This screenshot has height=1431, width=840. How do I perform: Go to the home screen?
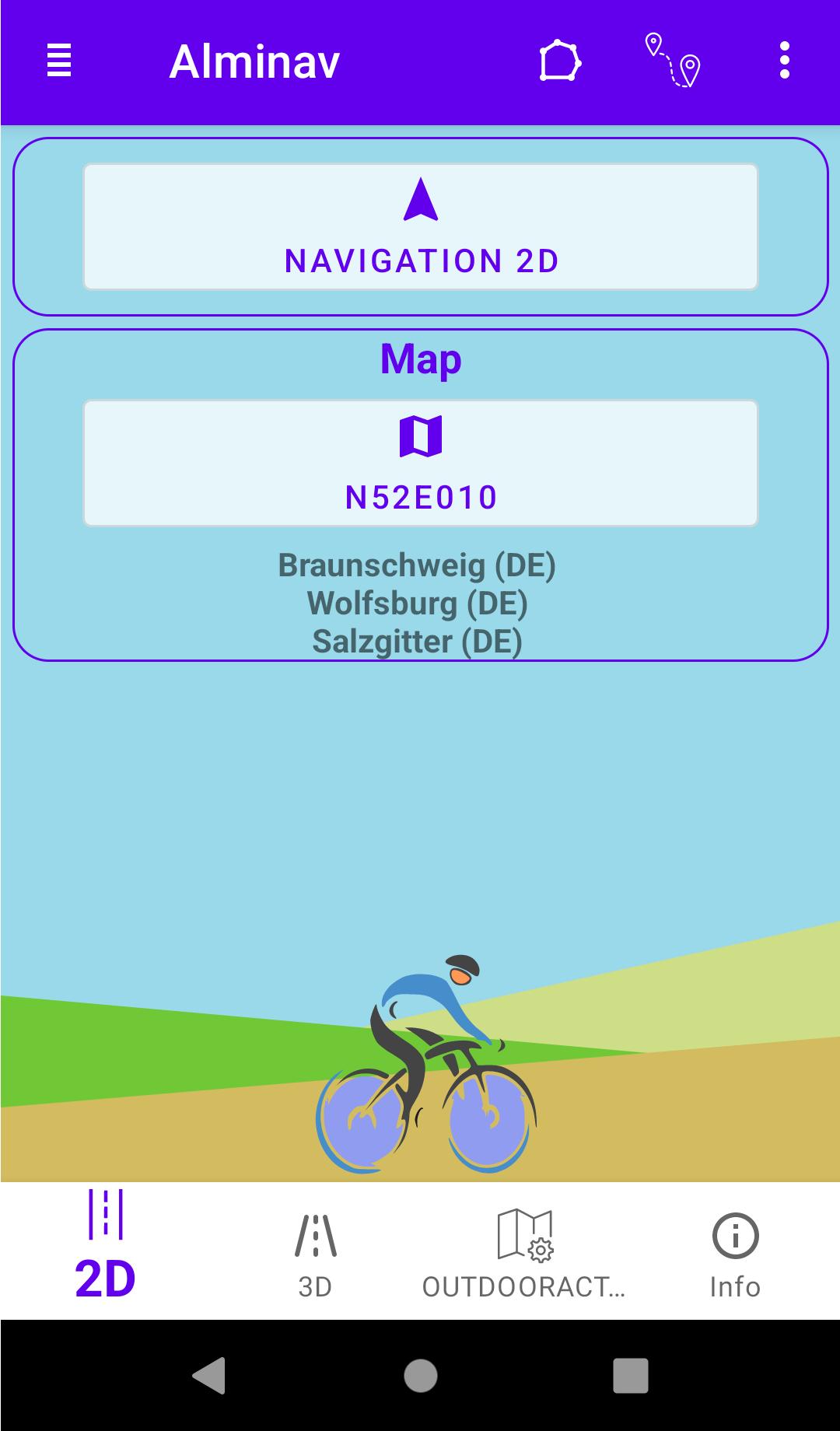click(x=421, y=1375)
